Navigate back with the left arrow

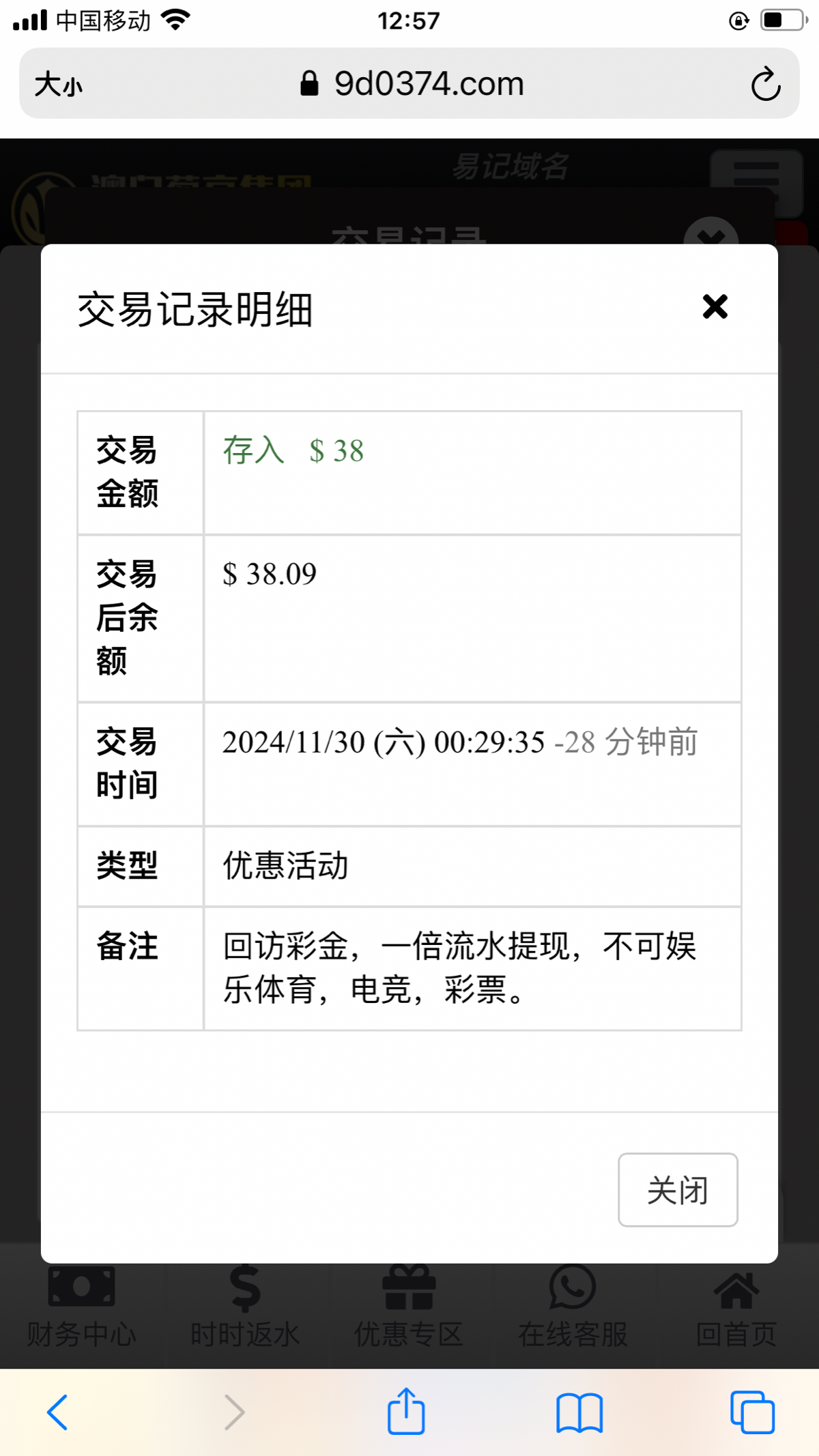(x=58, y=1410)
